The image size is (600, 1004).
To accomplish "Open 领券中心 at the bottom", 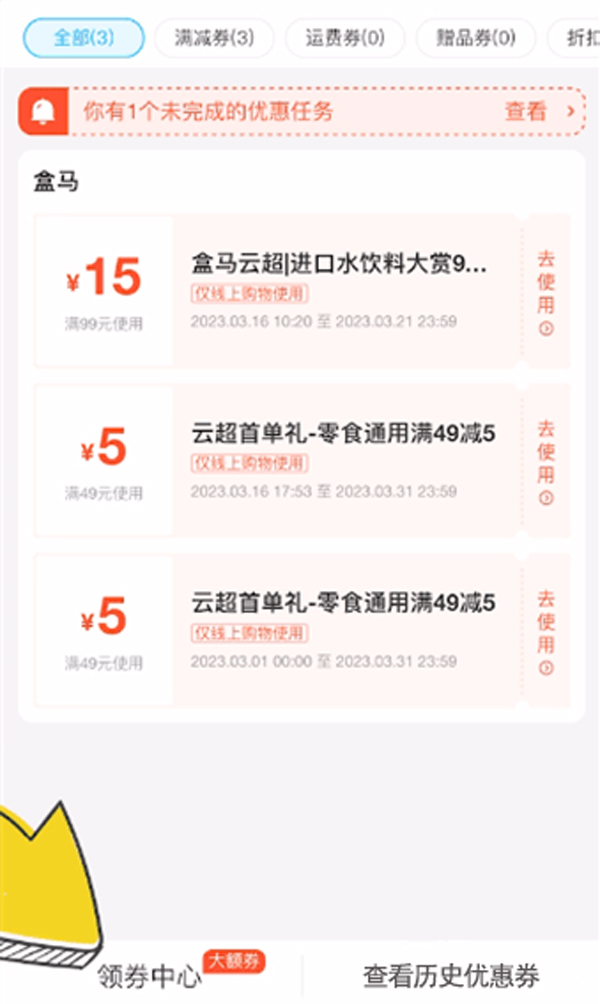I will pyautogui.click(x=150, y=976).
